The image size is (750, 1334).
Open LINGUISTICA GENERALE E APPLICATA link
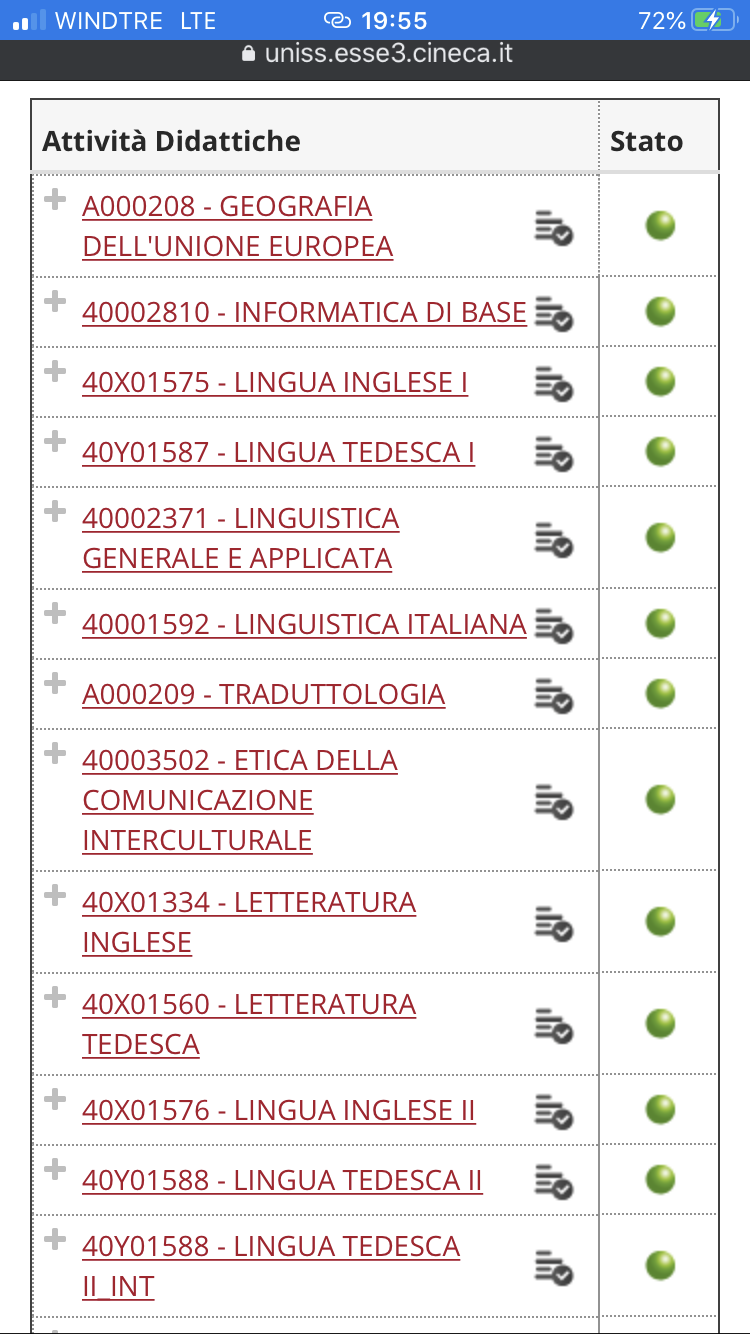click(x=240, y=538)
